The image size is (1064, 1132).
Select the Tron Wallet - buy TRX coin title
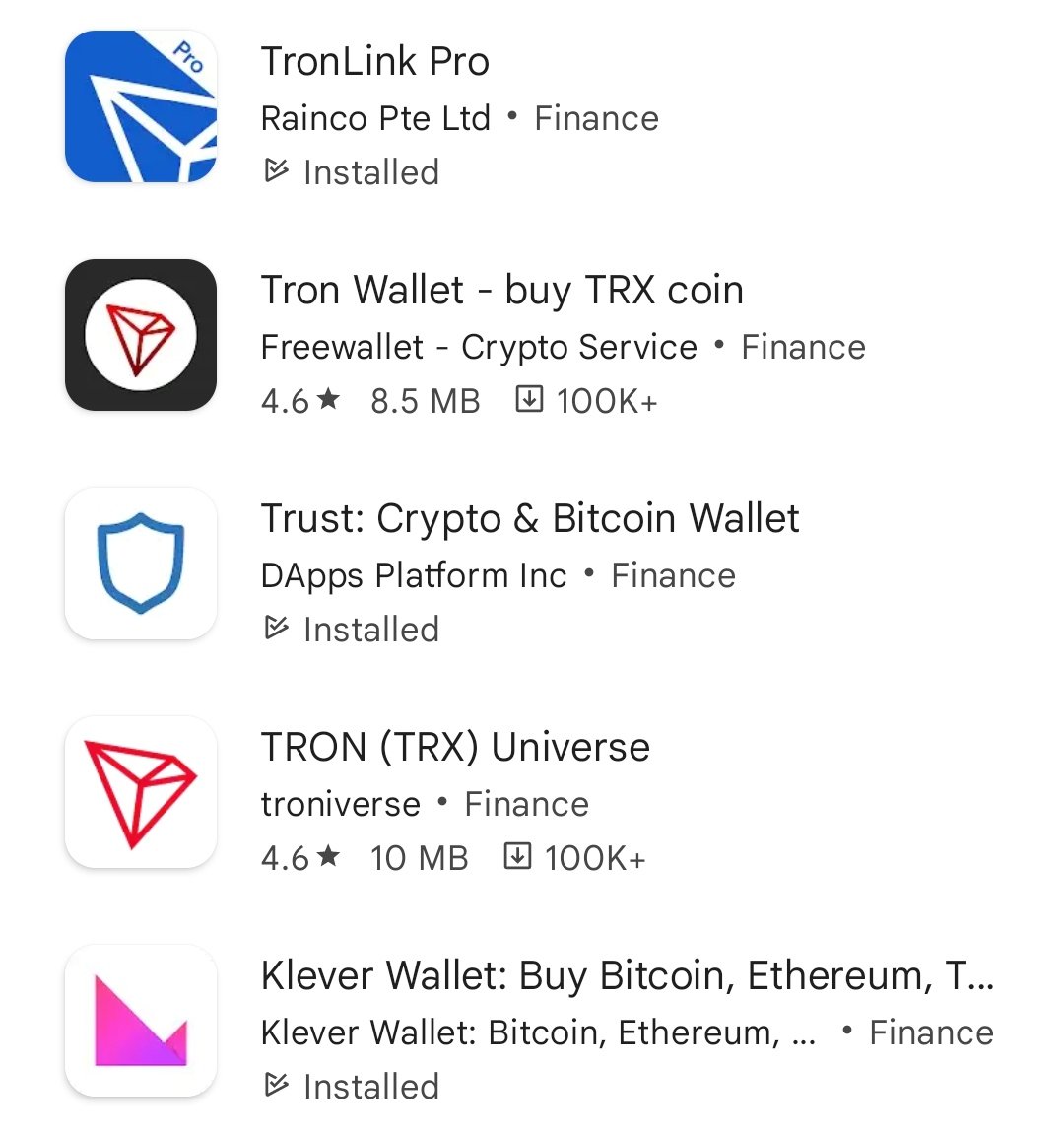click(502, 290)
